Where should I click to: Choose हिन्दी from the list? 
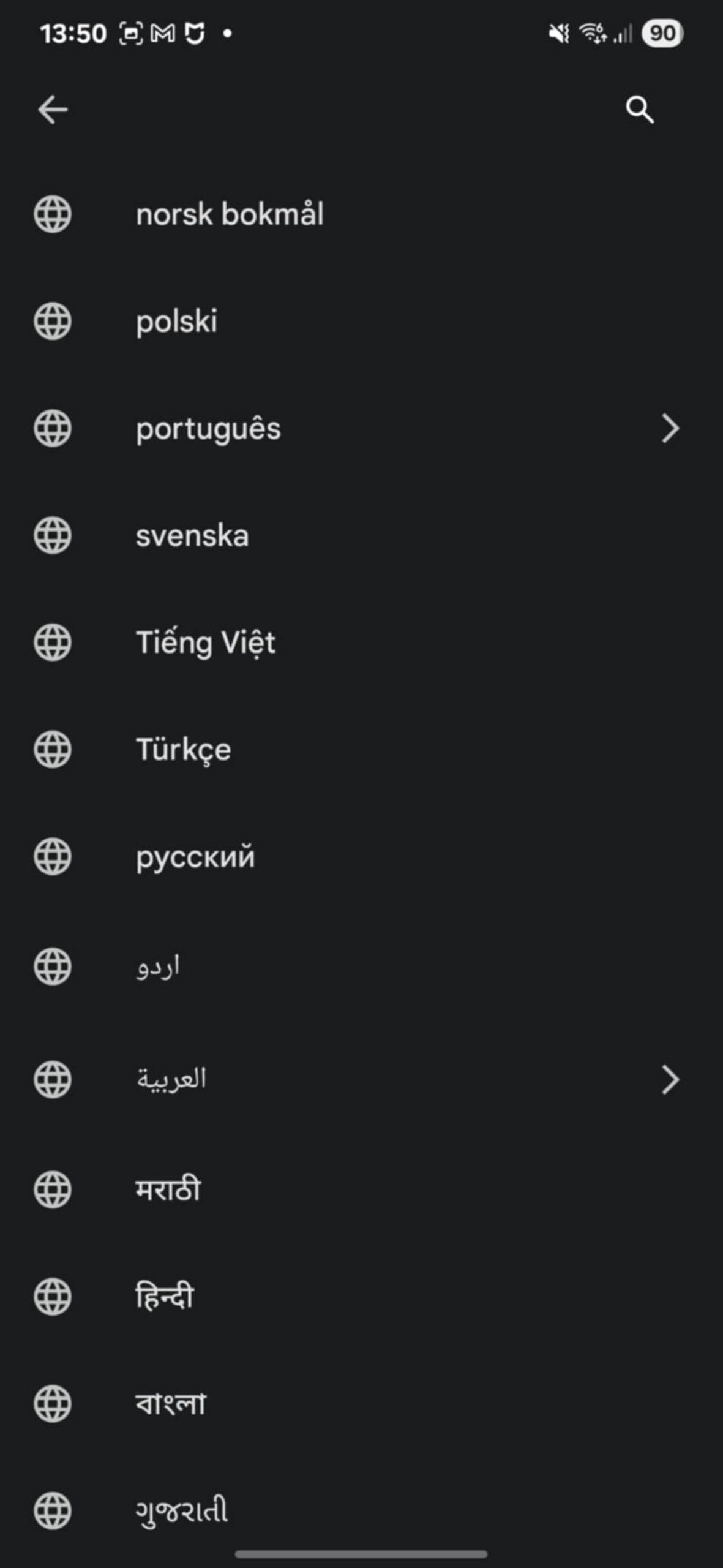361,1297
